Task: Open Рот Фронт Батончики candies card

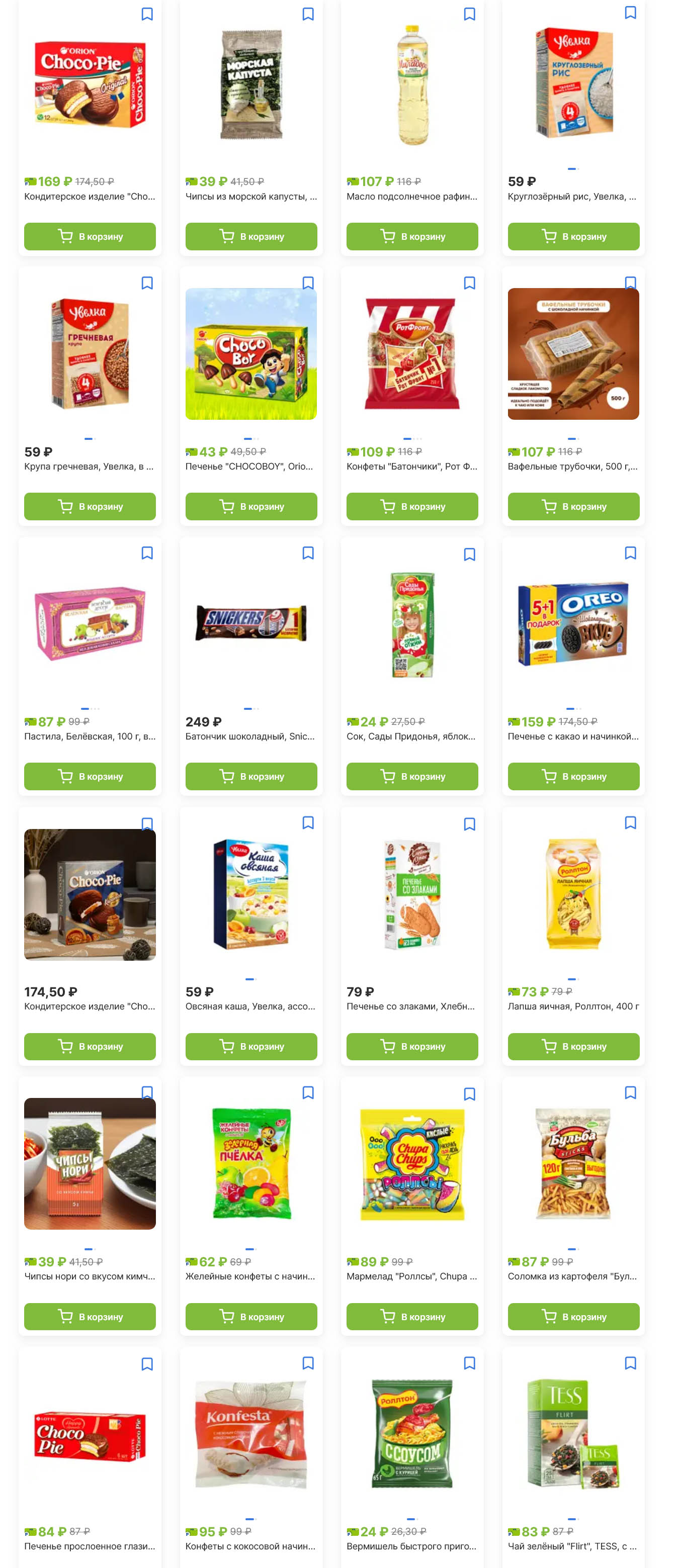Action: 412,353
